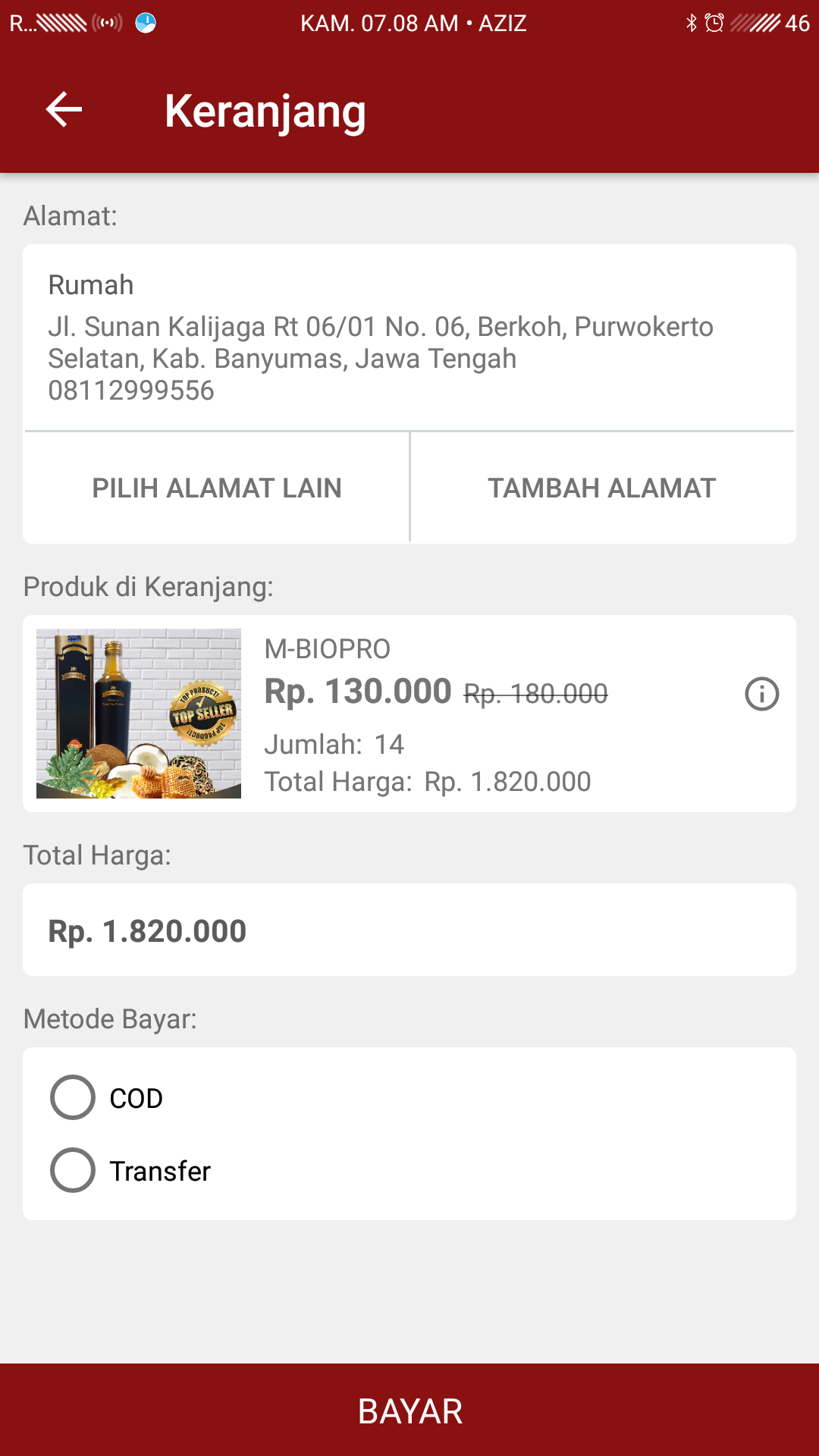Viewport: 819px width, 1456px height.
Task: Select Transfer as payment method
Action: tap(73, 1170)
